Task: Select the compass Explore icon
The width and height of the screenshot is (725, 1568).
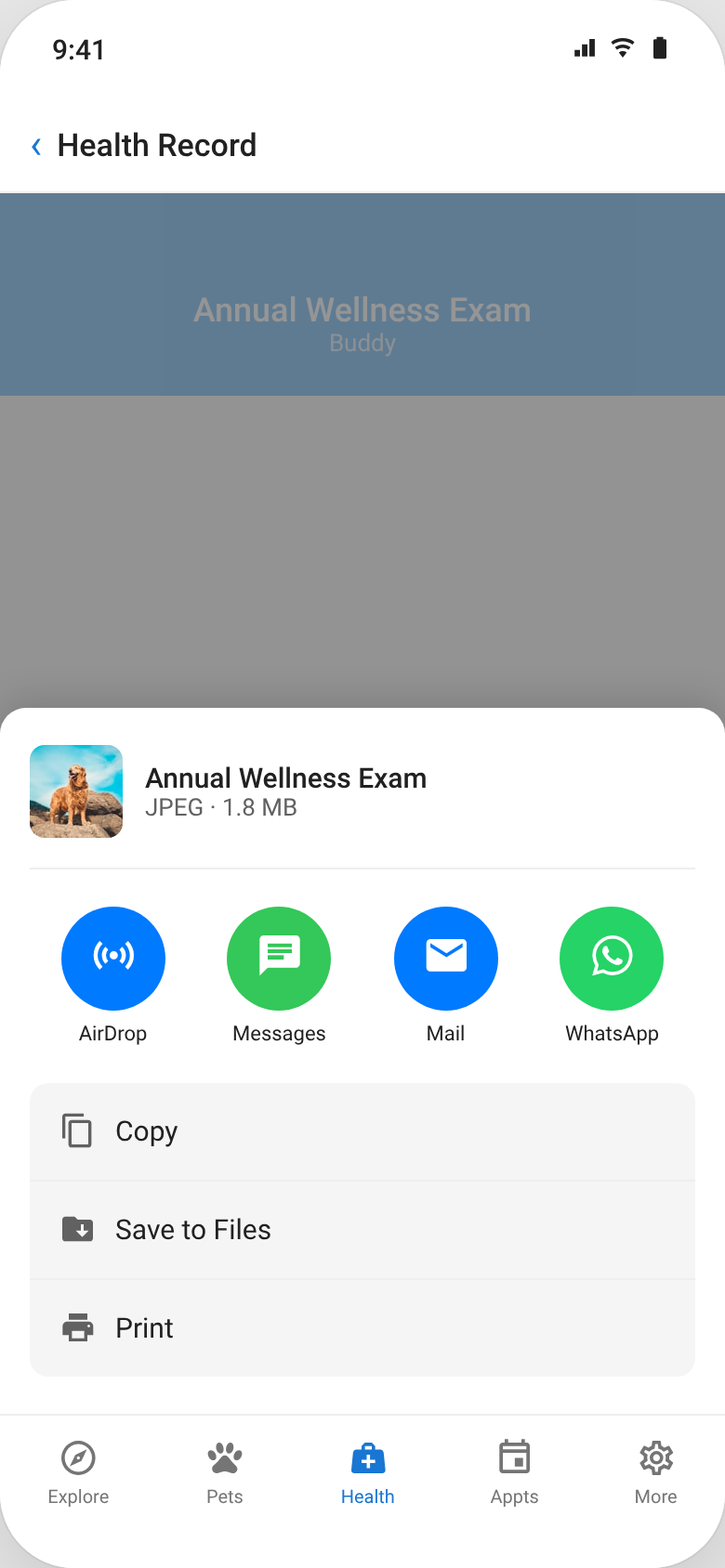Action: point(78,1457)
